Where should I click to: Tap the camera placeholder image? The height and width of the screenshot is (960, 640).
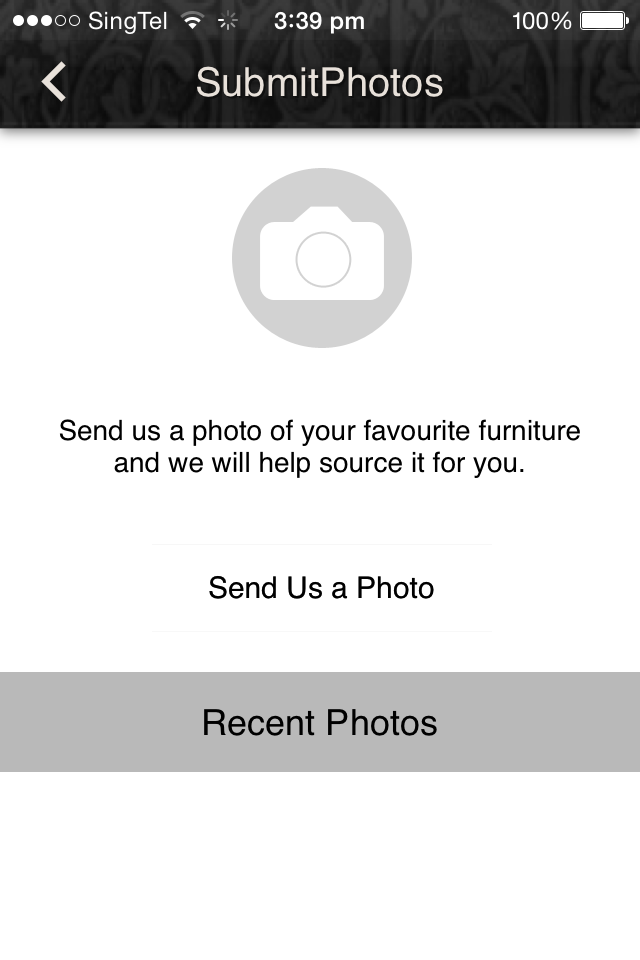(321, 258)
